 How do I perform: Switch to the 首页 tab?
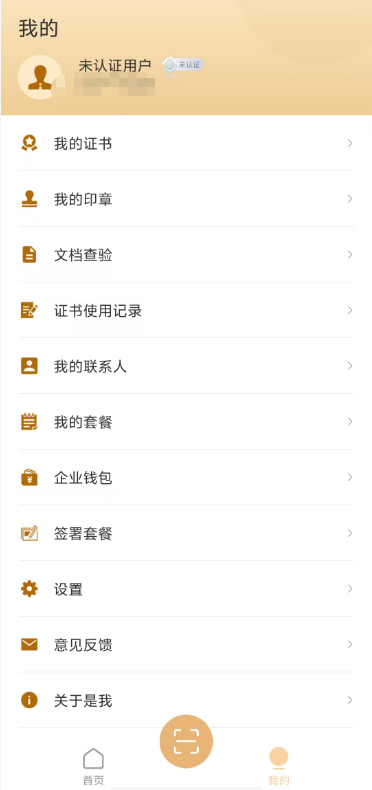[x=93, y=766]
